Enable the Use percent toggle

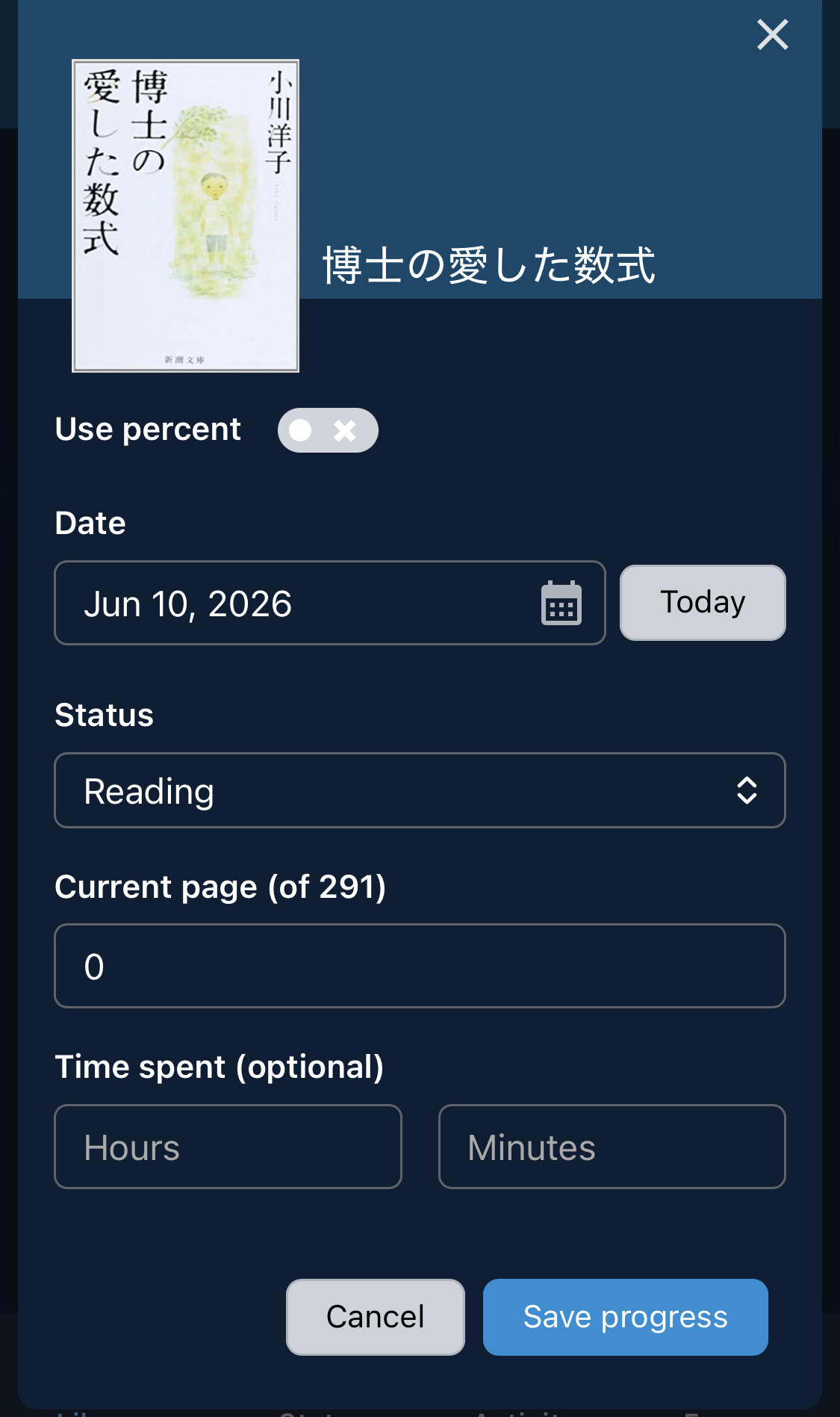[x=328, y=430]
